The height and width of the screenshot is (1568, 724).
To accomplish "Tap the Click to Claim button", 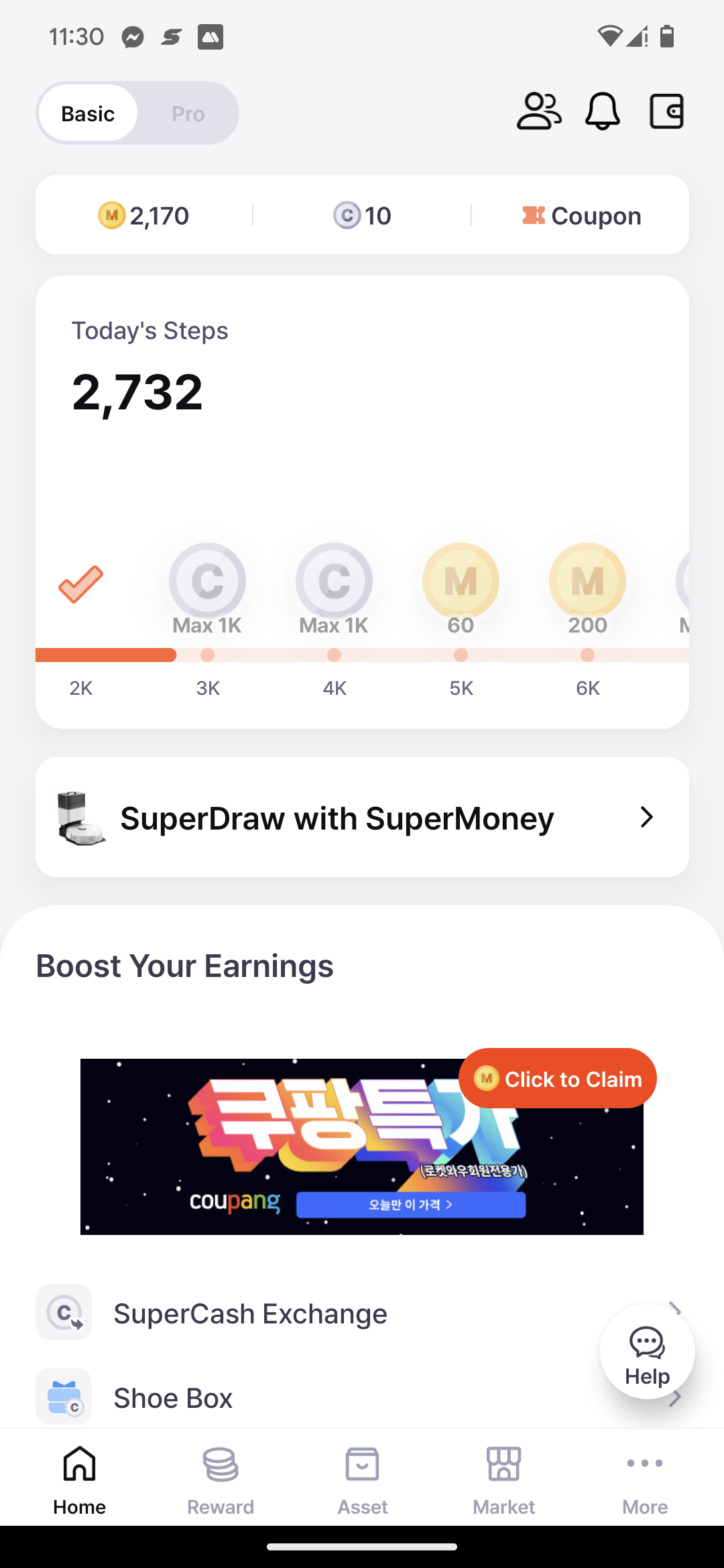I will click(x=558, y=1079).
